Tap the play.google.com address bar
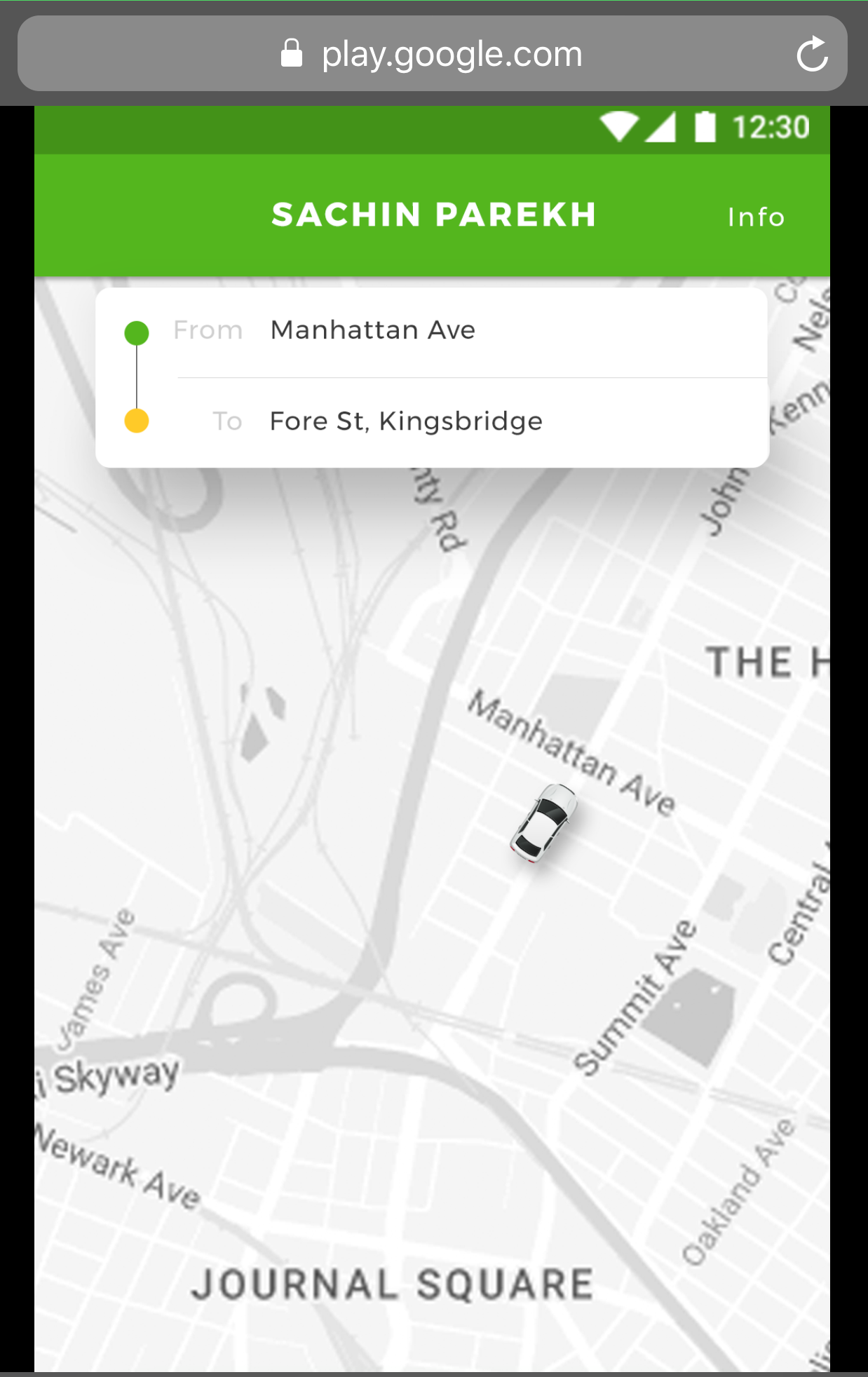This screenshot has width=868, height=1377. [x=431, y=54]
